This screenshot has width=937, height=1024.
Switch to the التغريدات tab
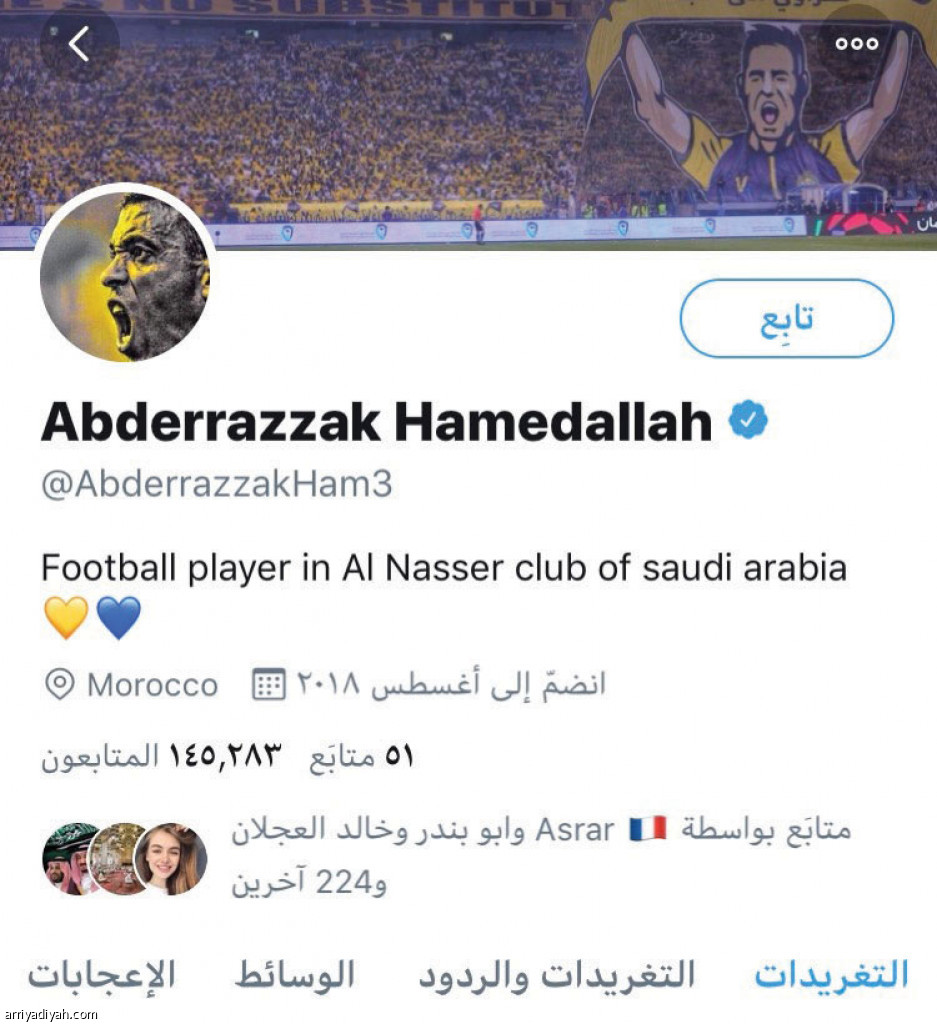831,973
